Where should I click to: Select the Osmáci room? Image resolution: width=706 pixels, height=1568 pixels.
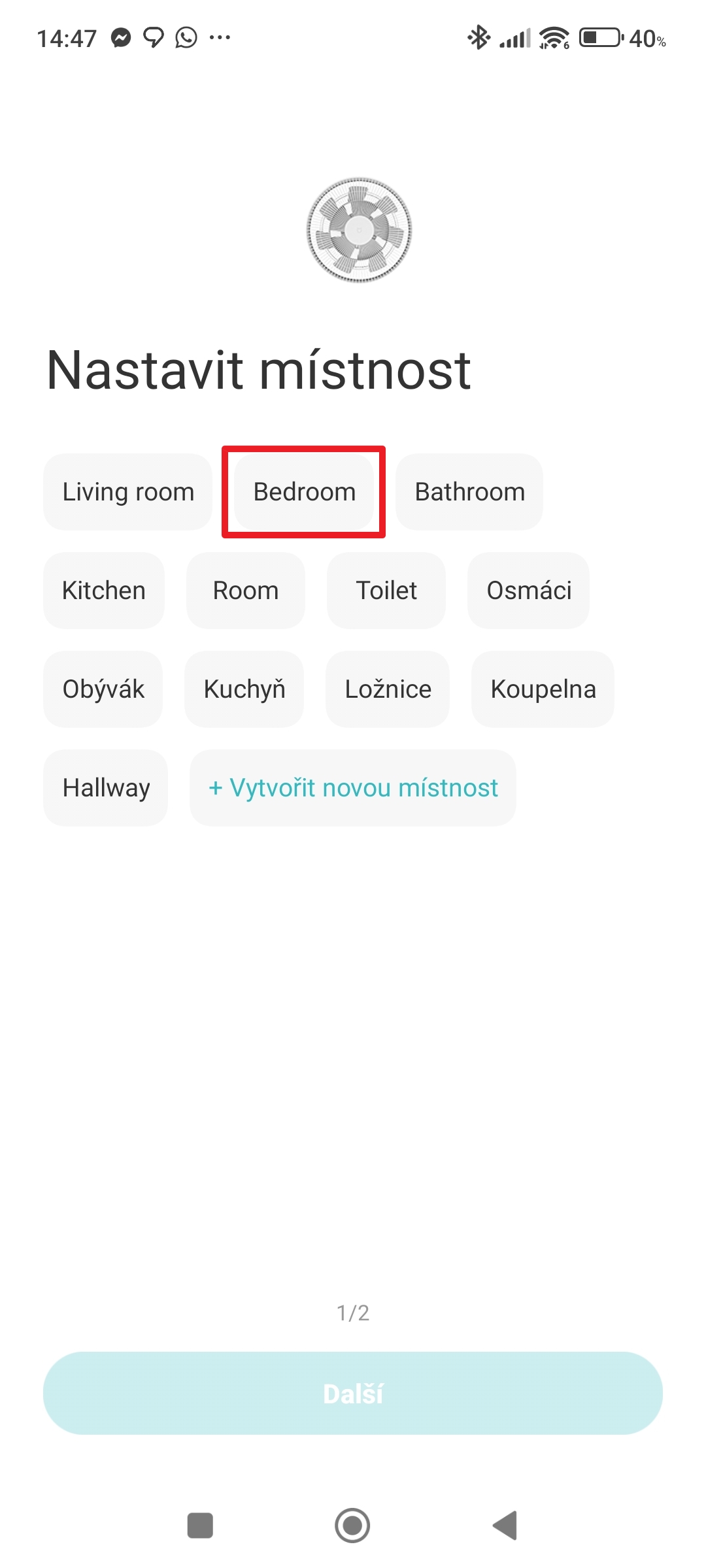coord(529,591)
